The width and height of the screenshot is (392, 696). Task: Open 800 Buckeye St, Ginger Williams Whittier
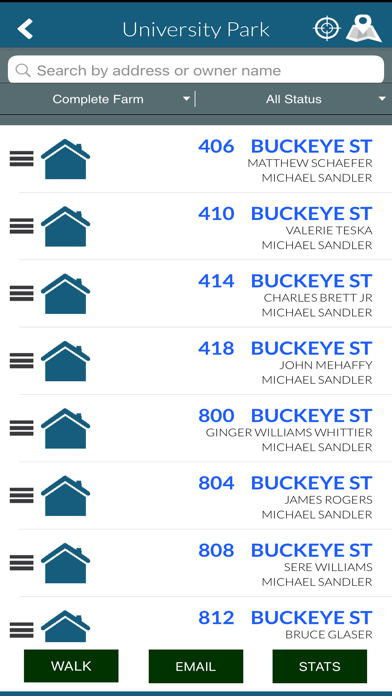196,428
